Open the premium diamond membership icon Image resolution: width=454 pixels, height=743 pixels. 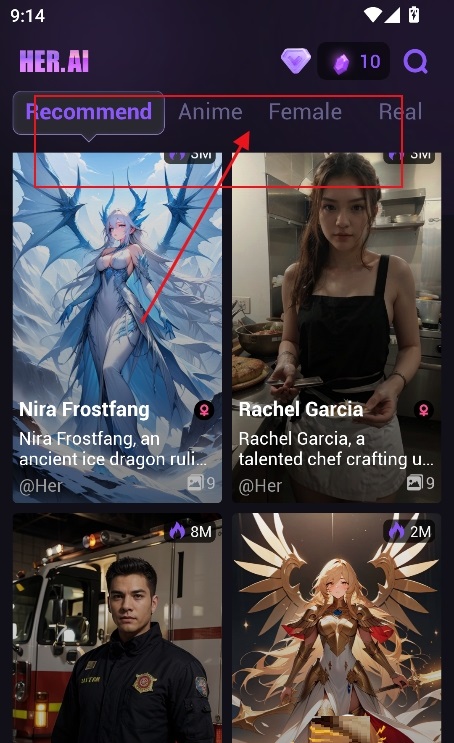coord(296,61)
